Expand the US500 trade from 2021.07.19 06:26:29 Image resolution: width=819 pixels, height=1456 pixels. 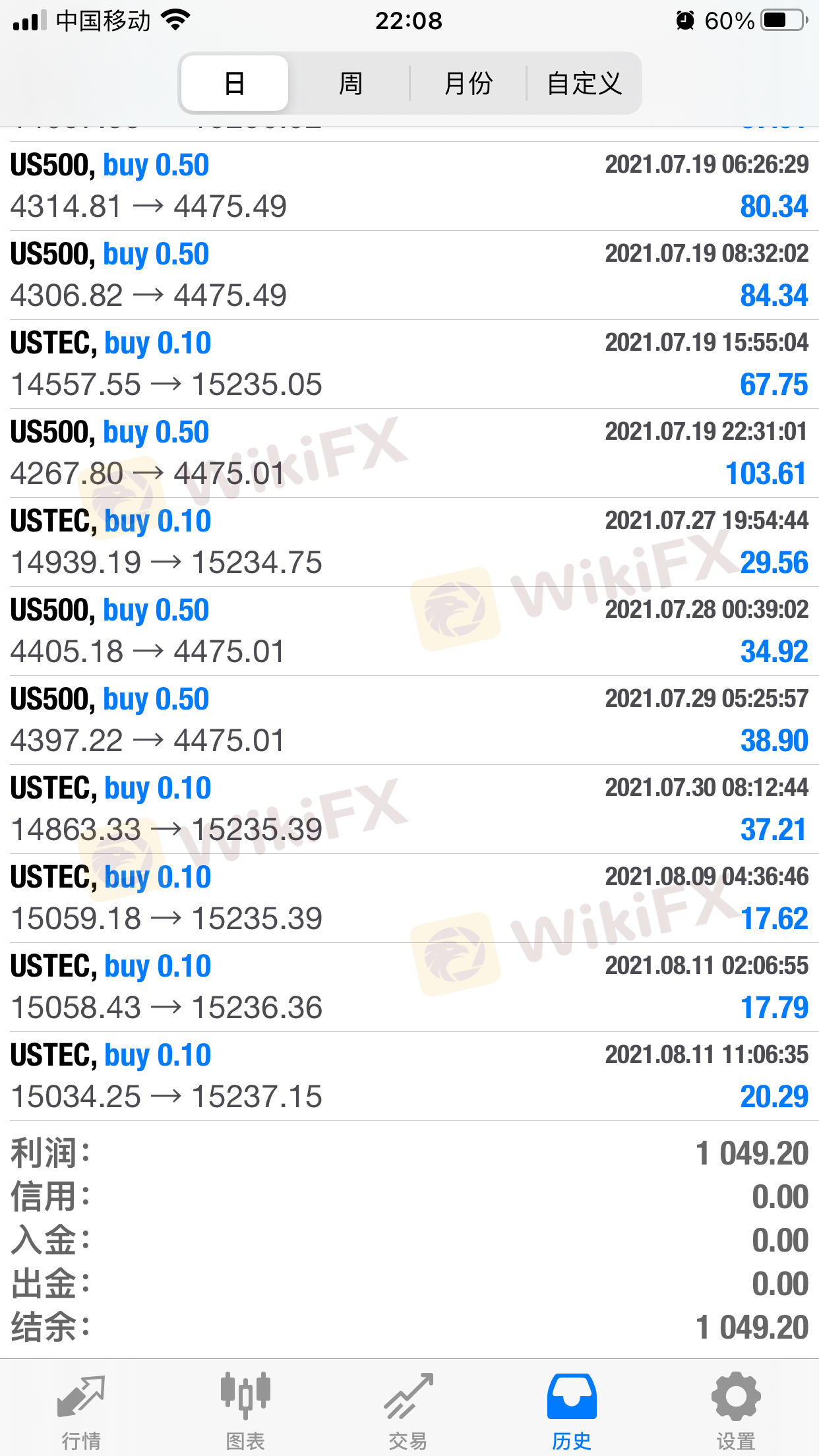coord(409,186)
